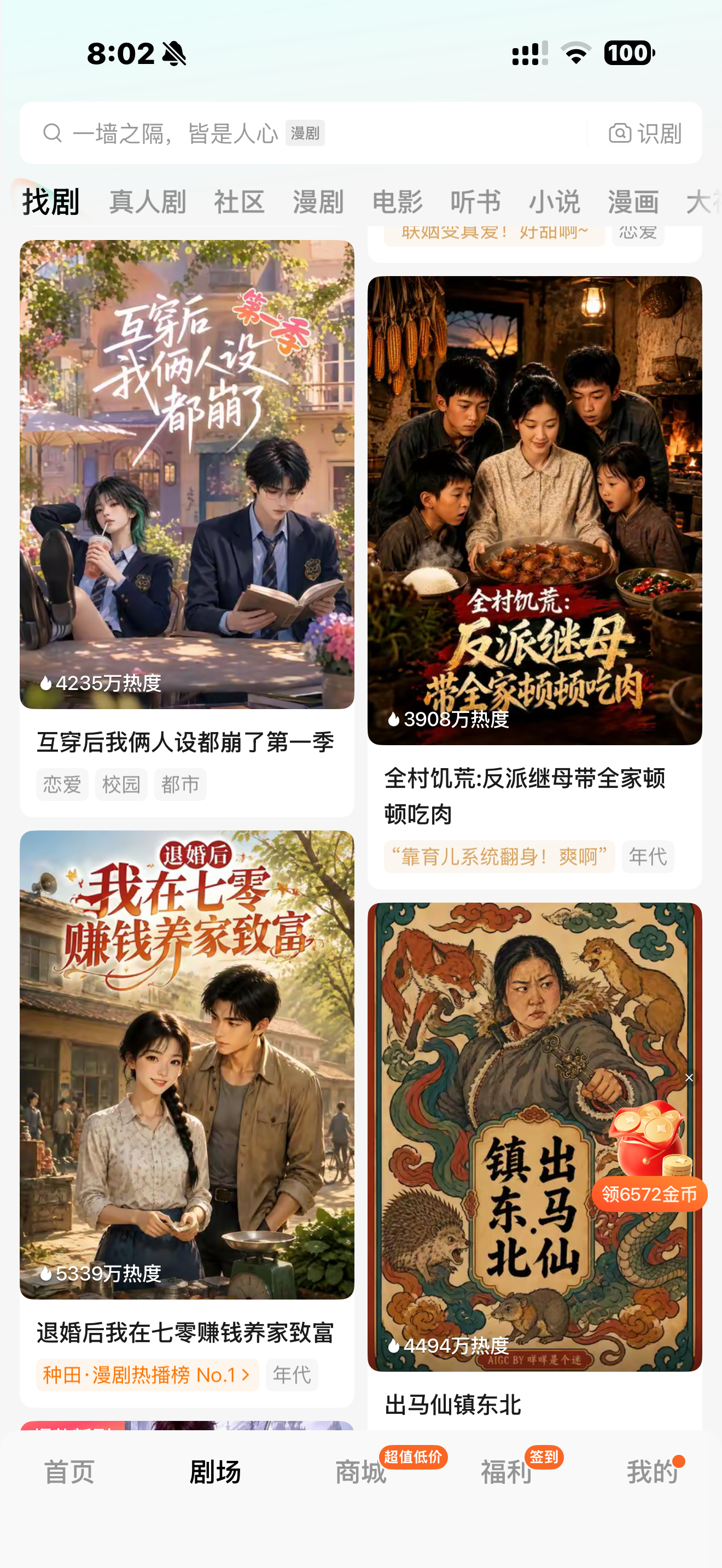This screenshot has width=722, height=1568.
Task: Dismiss the floating gold coin widget
Action: tap(689, 1078)
